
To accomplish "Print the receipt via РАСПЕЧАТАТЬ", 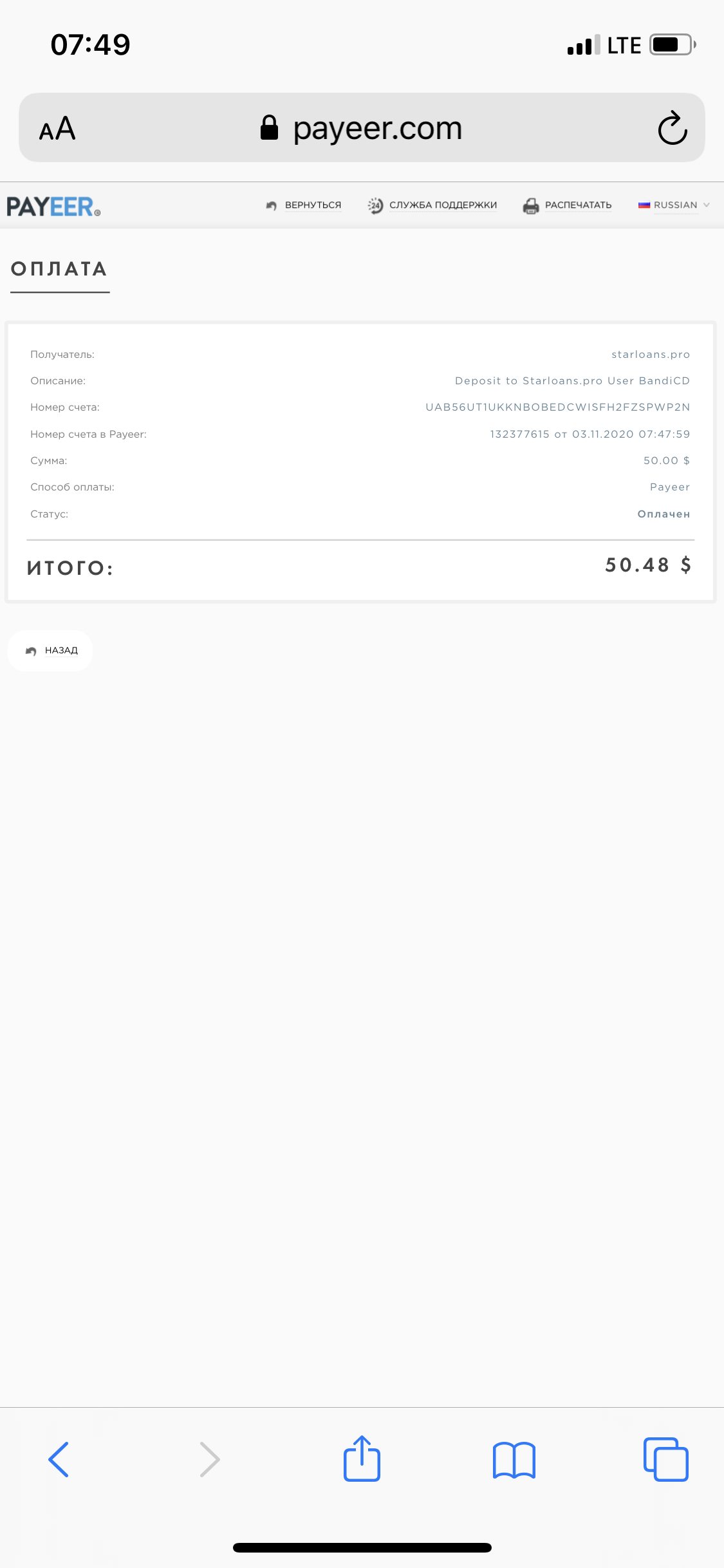I will (567, 205).
